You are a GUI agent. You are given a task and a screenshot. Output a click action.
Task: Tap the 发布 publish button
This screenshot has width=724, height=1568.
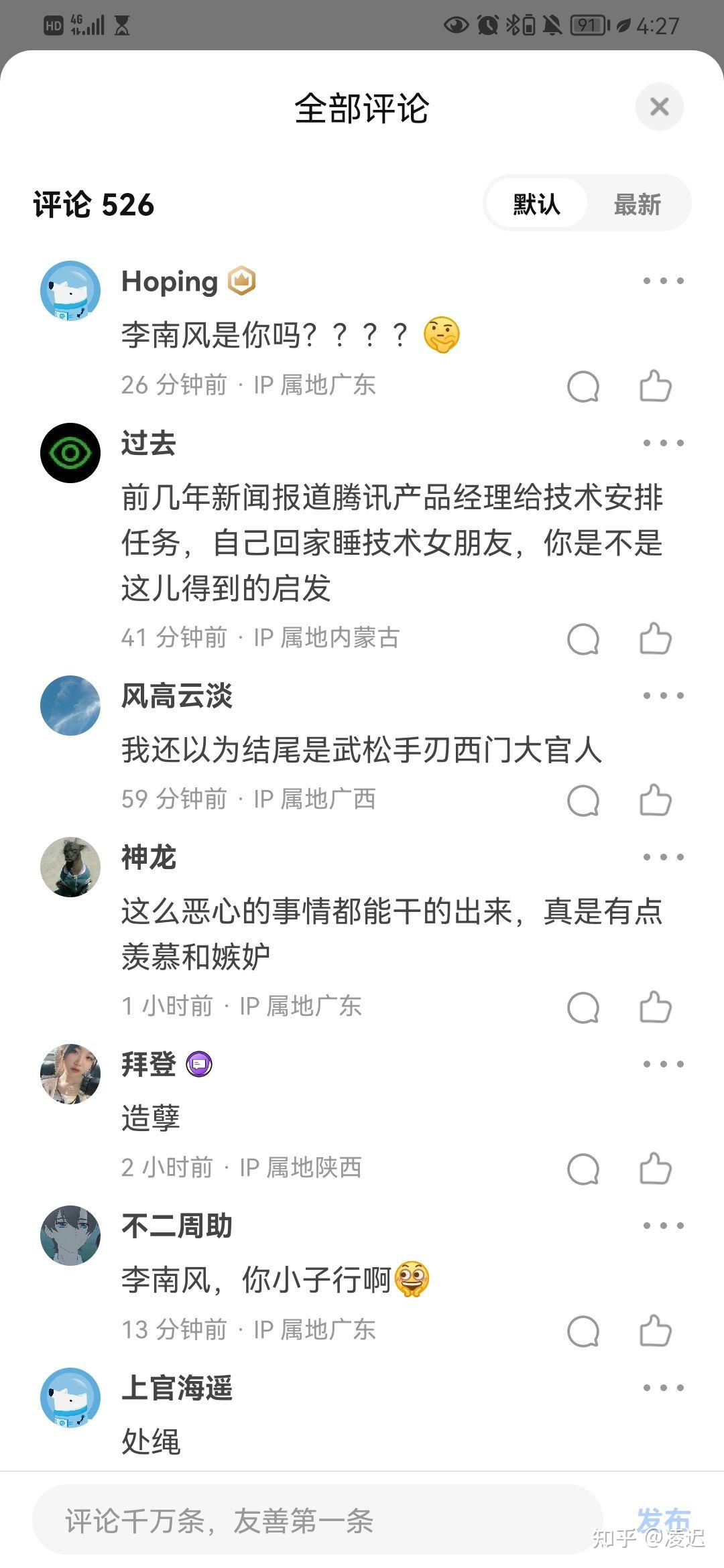coord(662,1519)
